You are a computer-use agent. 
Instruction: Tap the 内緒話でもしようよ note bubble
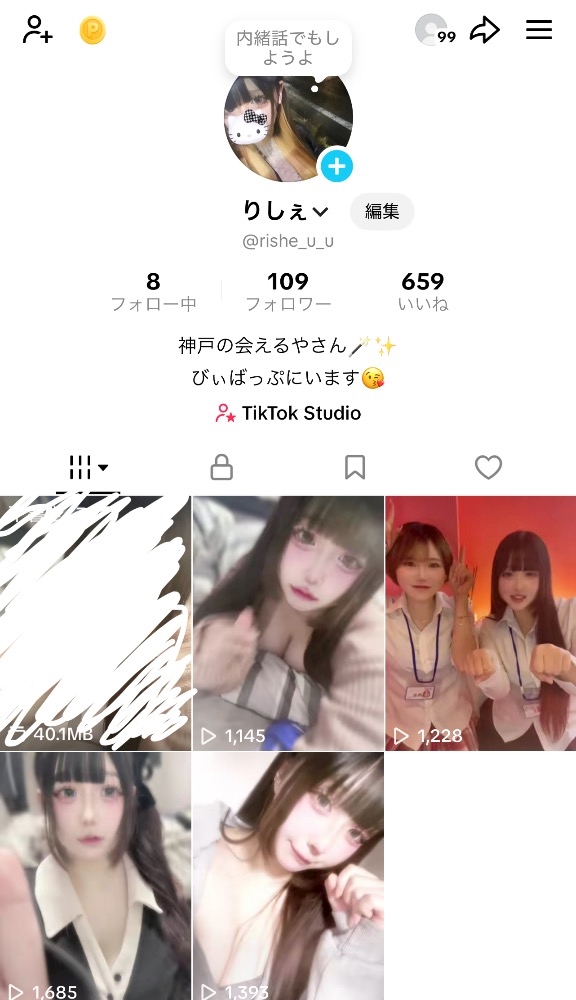tap(288, 48)
